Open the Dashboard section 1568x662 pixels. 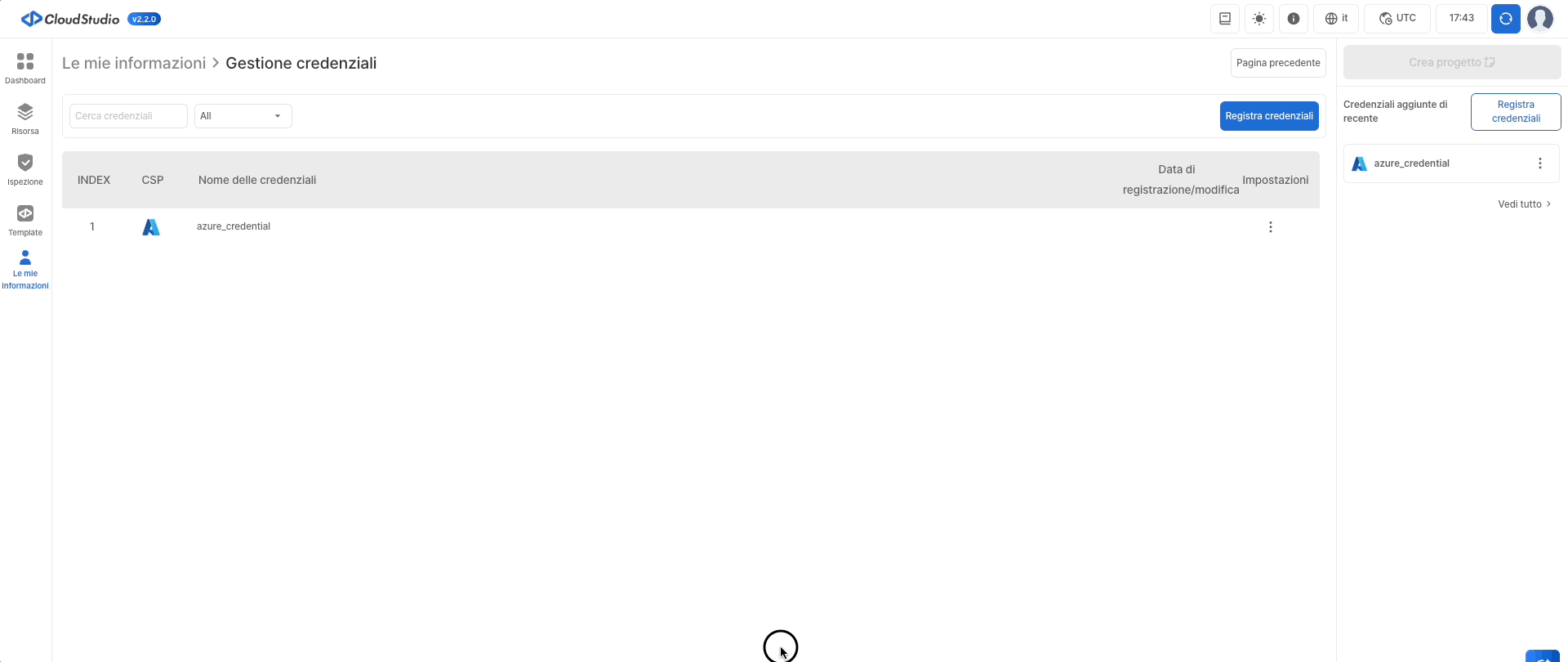pos(25,69)
